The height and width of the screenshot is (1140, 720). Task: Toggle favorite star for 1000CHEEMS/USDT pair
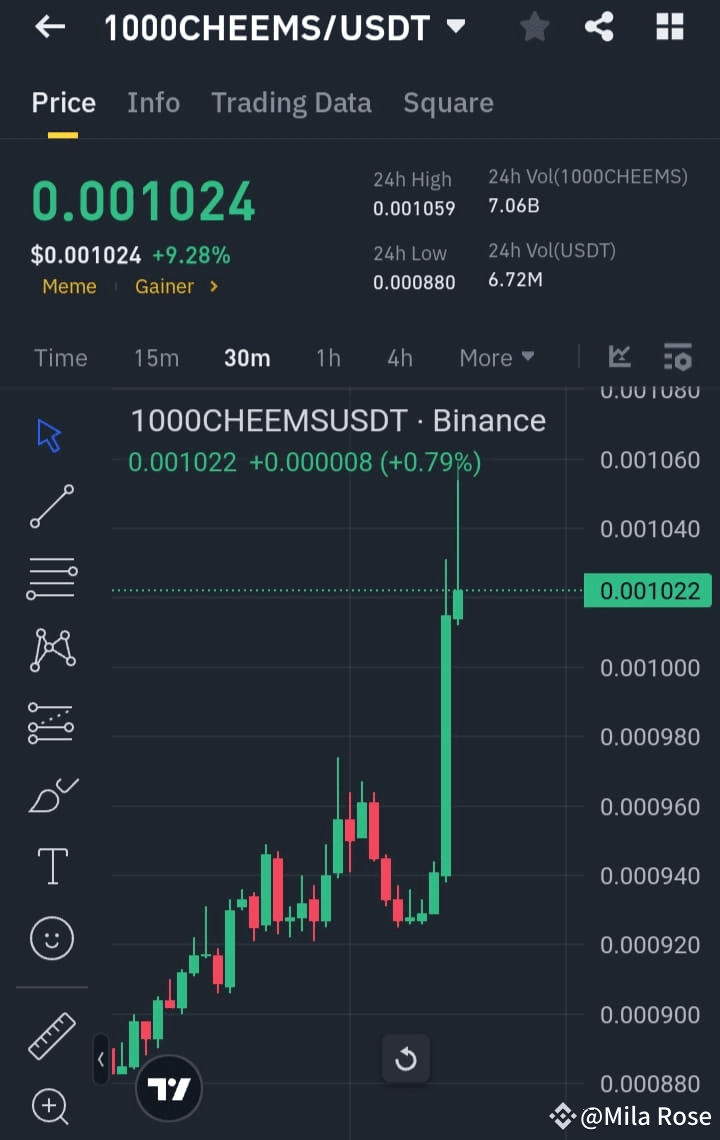coord(533,27)
